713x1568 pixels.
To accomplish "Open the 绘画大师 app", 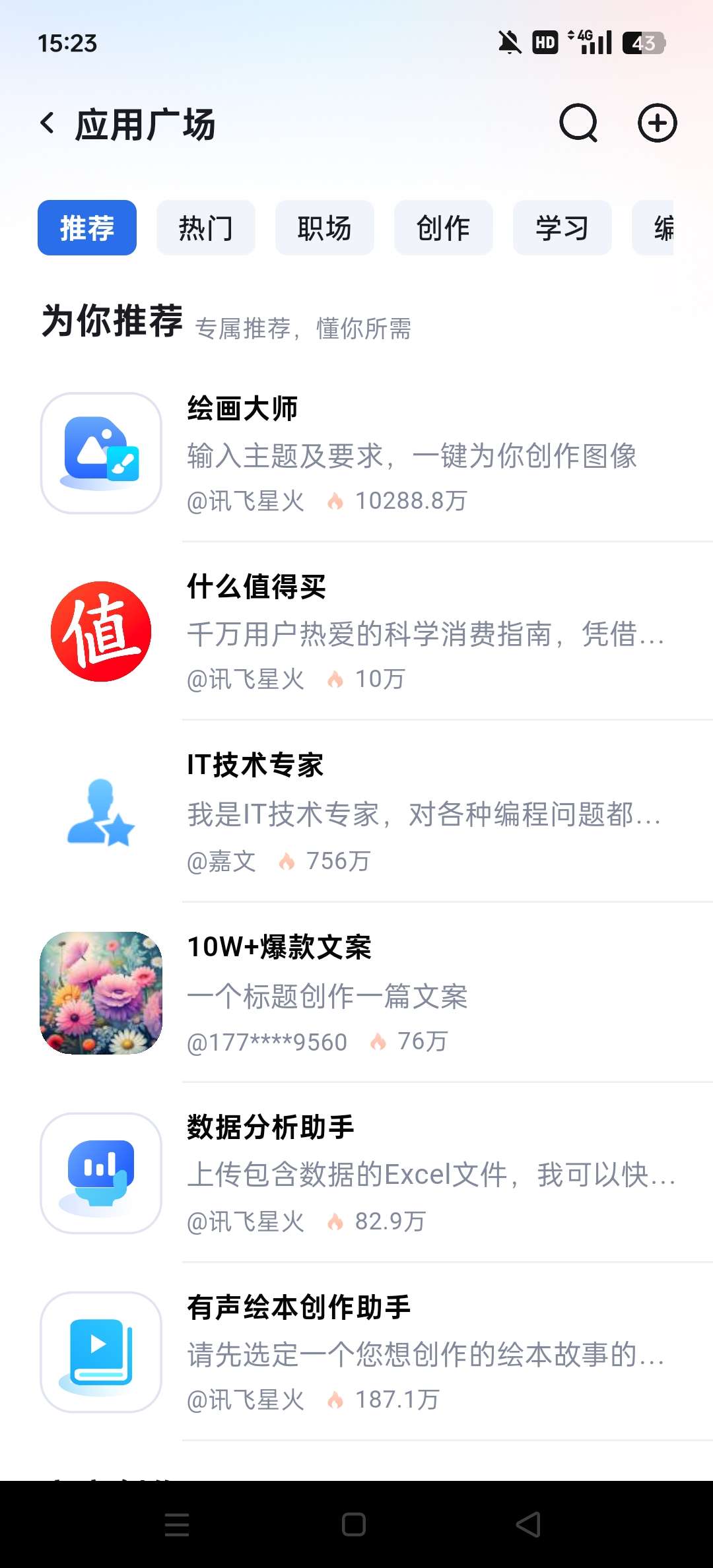I will (x=370, y=454).
